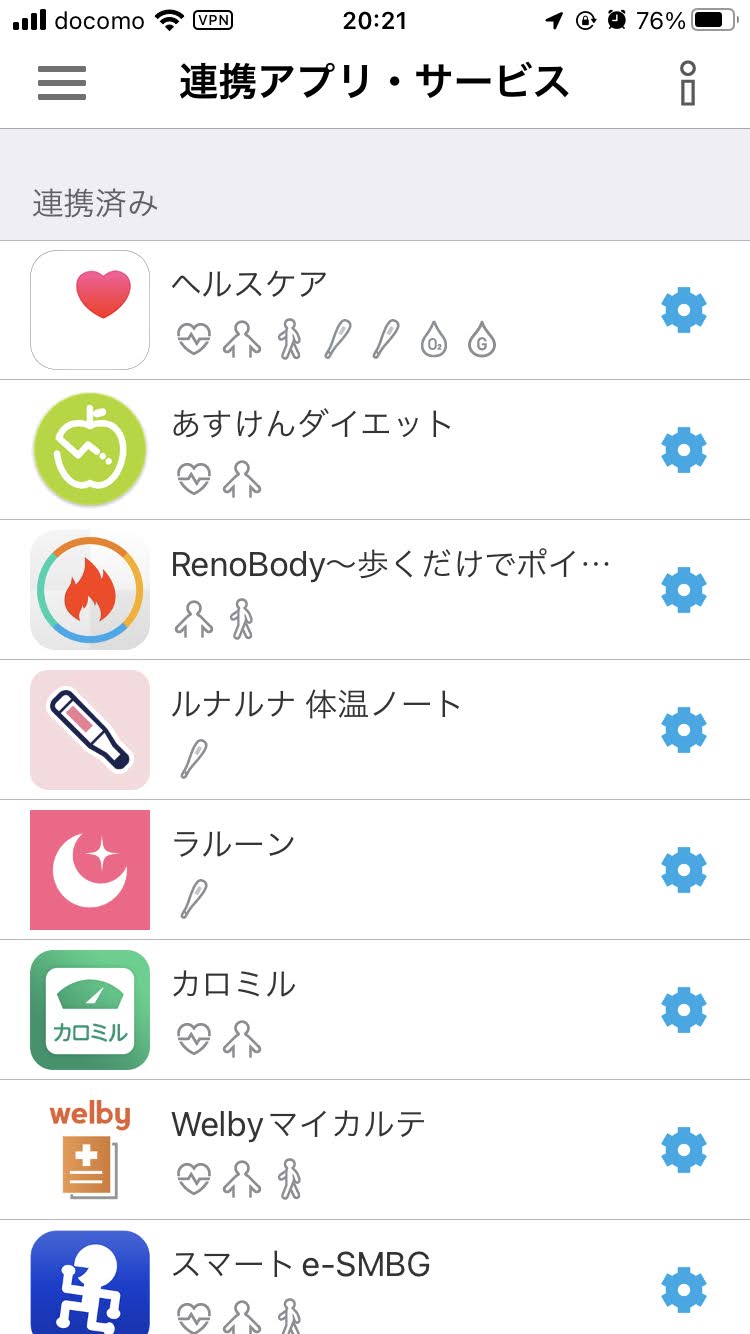Select the スマート e-SMBG row

pyautogui.click(x=375, y=1277)
